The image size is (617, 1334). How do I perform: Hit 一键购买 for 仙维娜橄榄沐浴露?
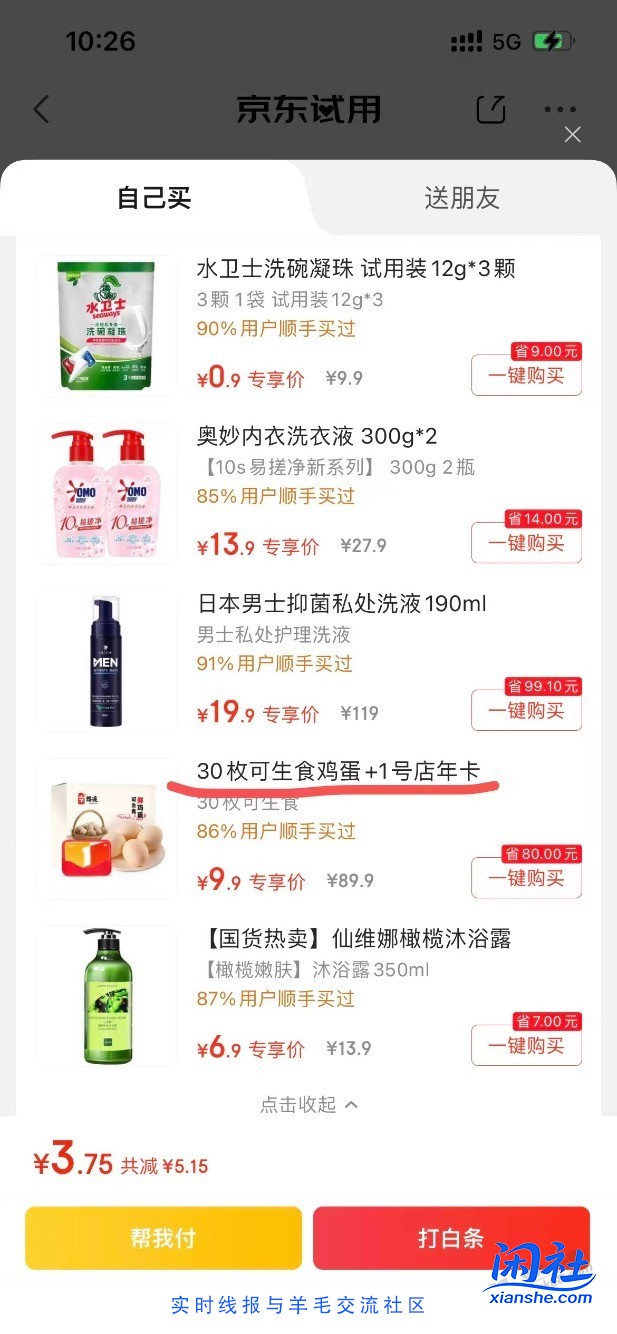(x=526, y=1046)
